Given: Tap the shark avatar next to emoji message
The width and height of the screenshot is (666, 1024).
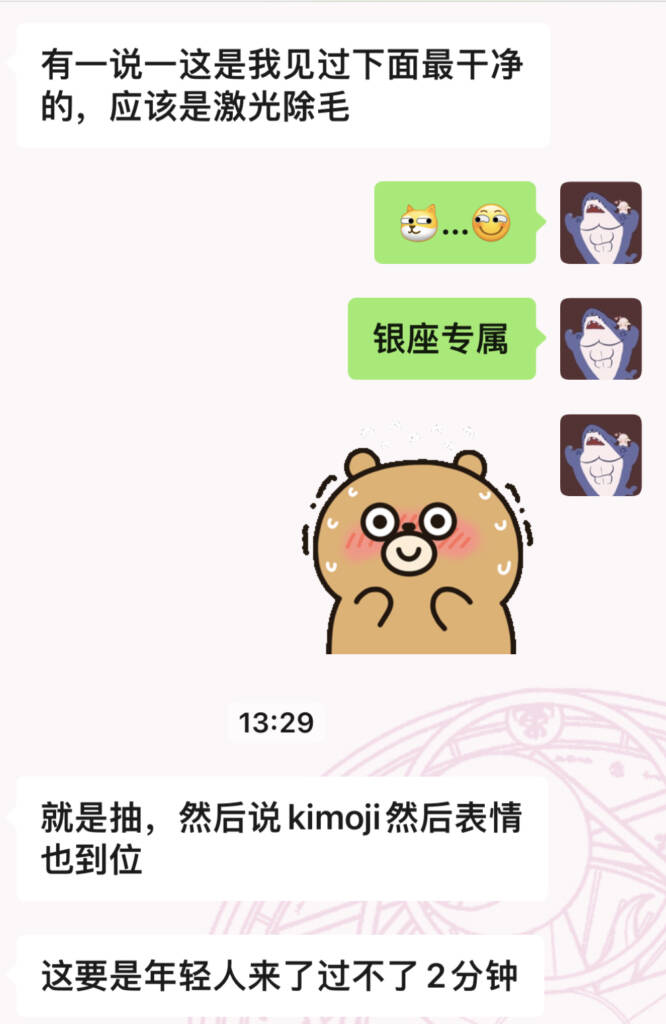Looking at the screenshot, I should point(600,223).
